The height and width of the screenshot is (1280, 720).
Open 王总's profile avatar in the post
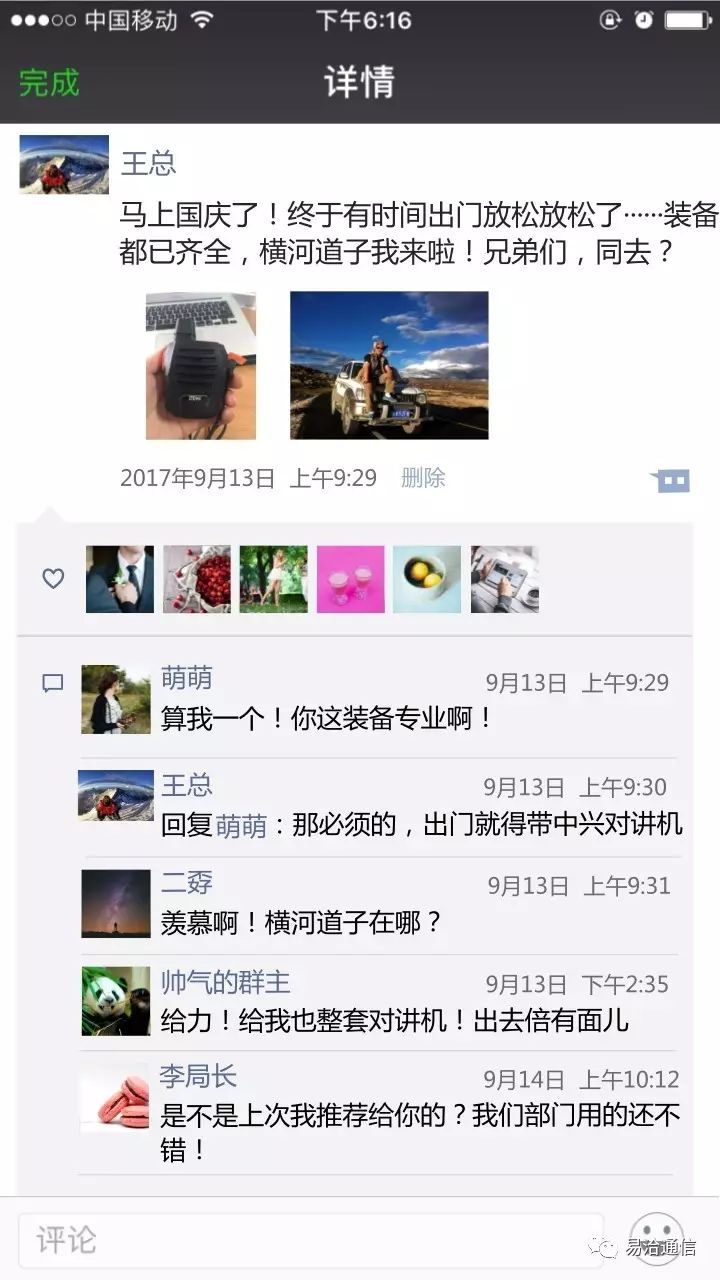(64, 164)
